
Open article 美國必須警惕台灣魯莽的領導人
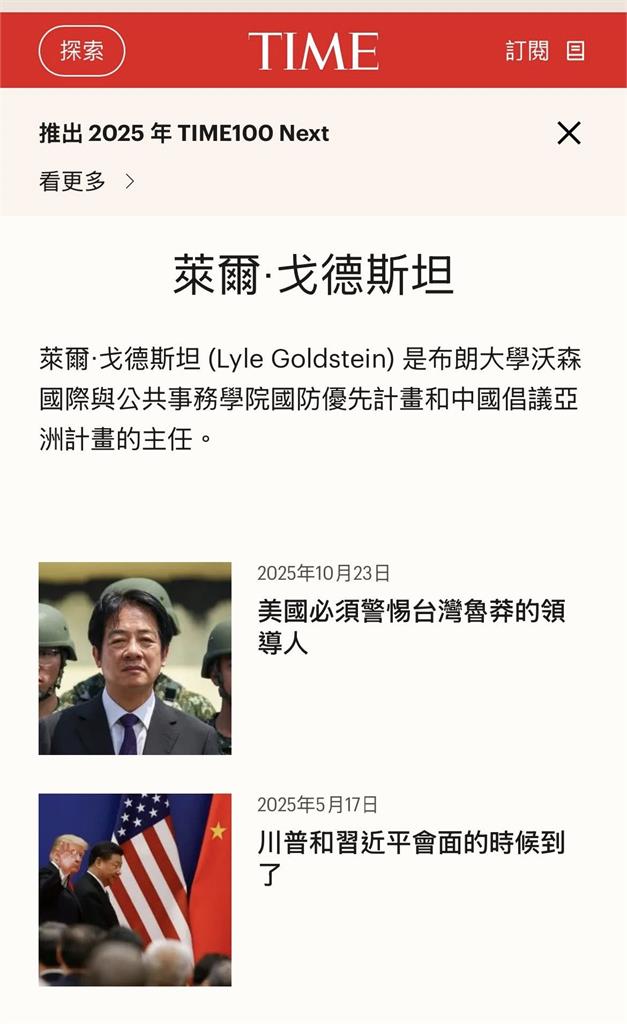410,626
